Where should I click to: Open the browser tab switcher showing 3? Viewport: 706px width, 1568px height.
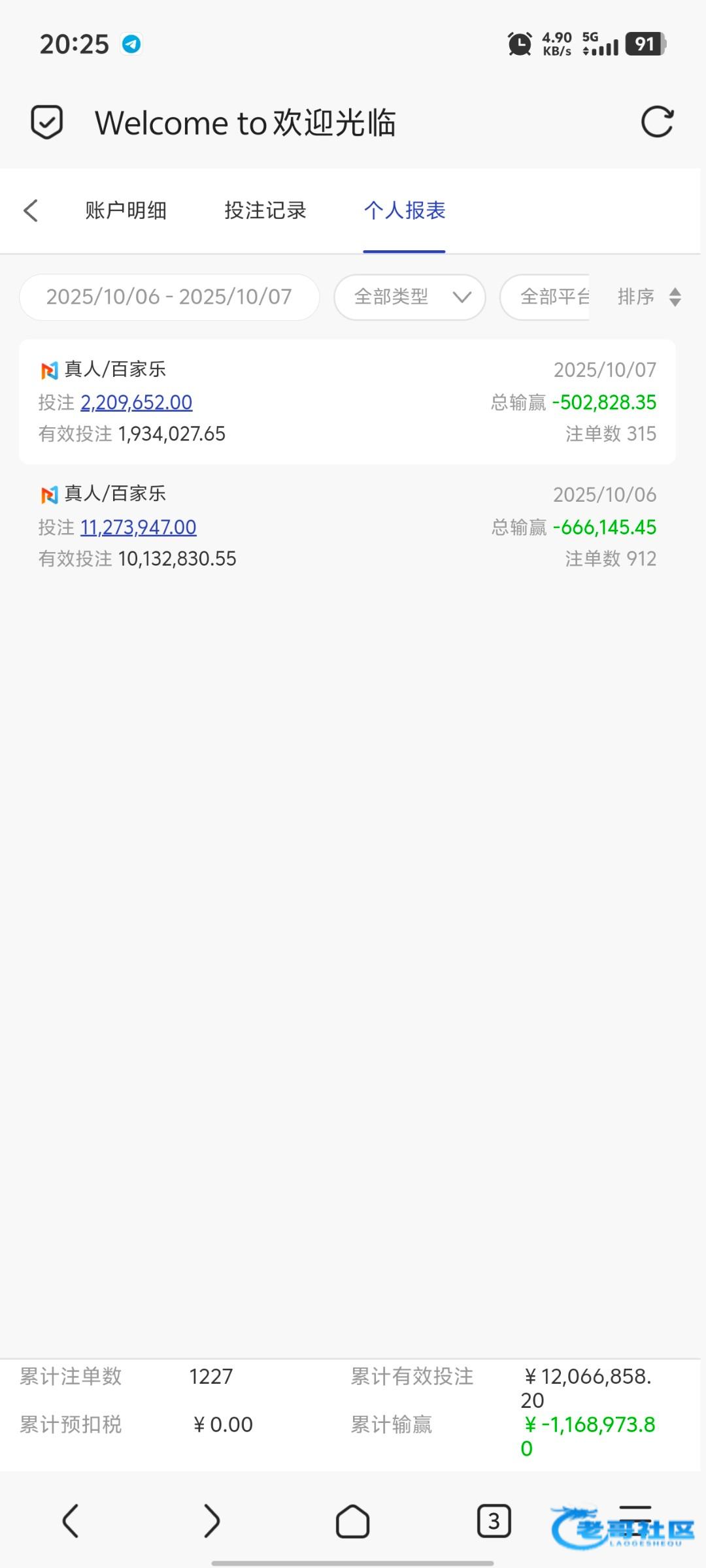coord(494,1521)
